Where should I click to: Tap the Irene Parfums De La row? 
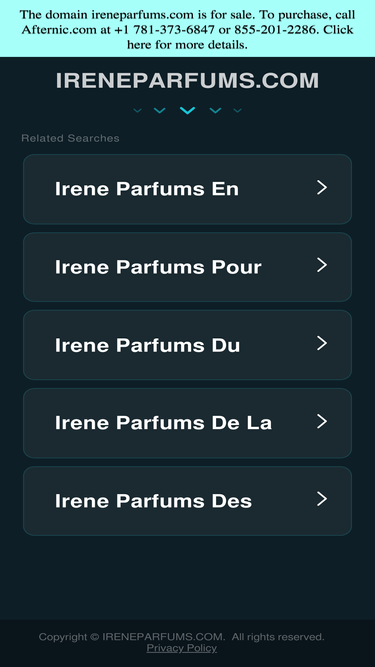(188, 423)
